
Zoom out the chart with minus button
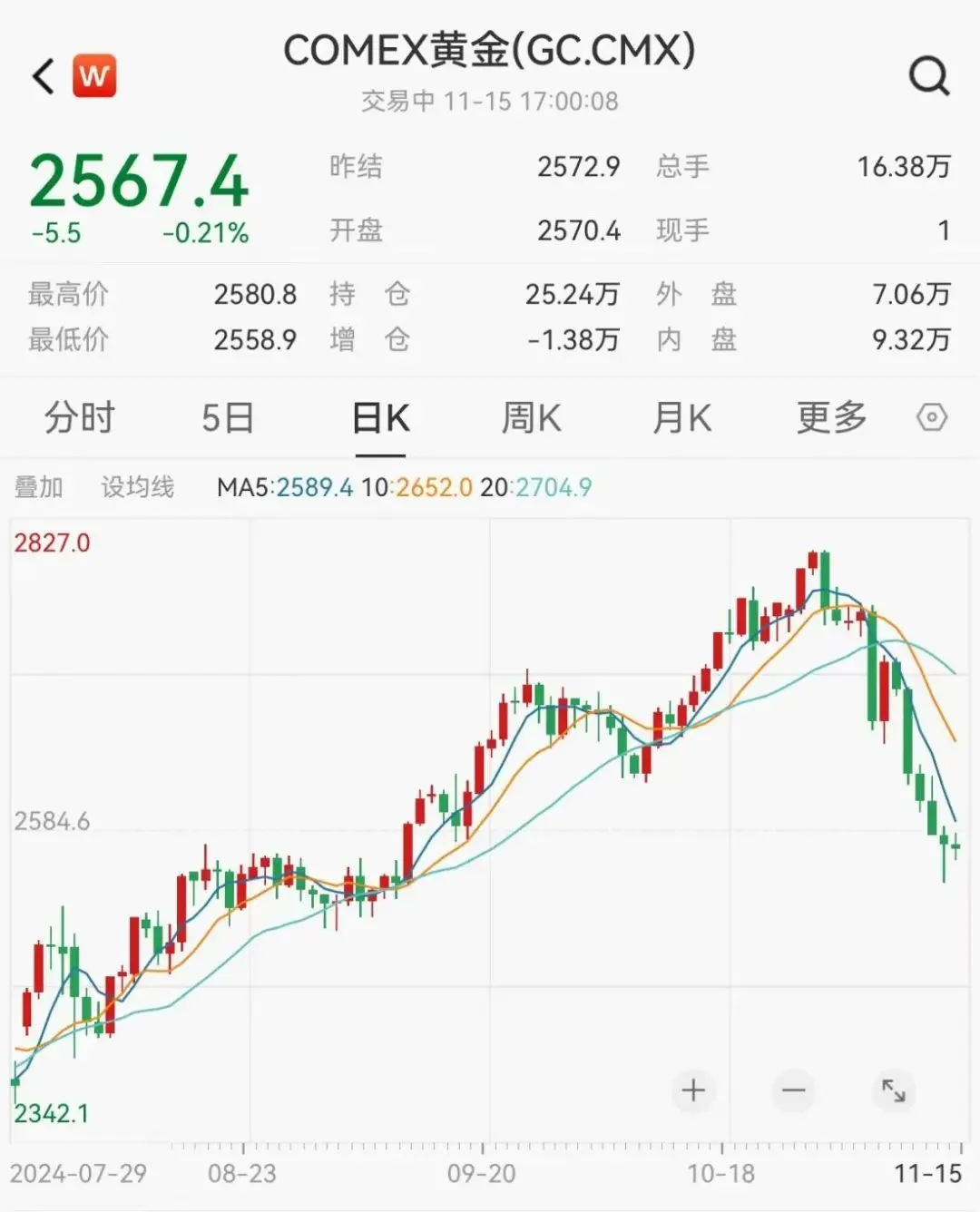click(x=794, y=1090)
